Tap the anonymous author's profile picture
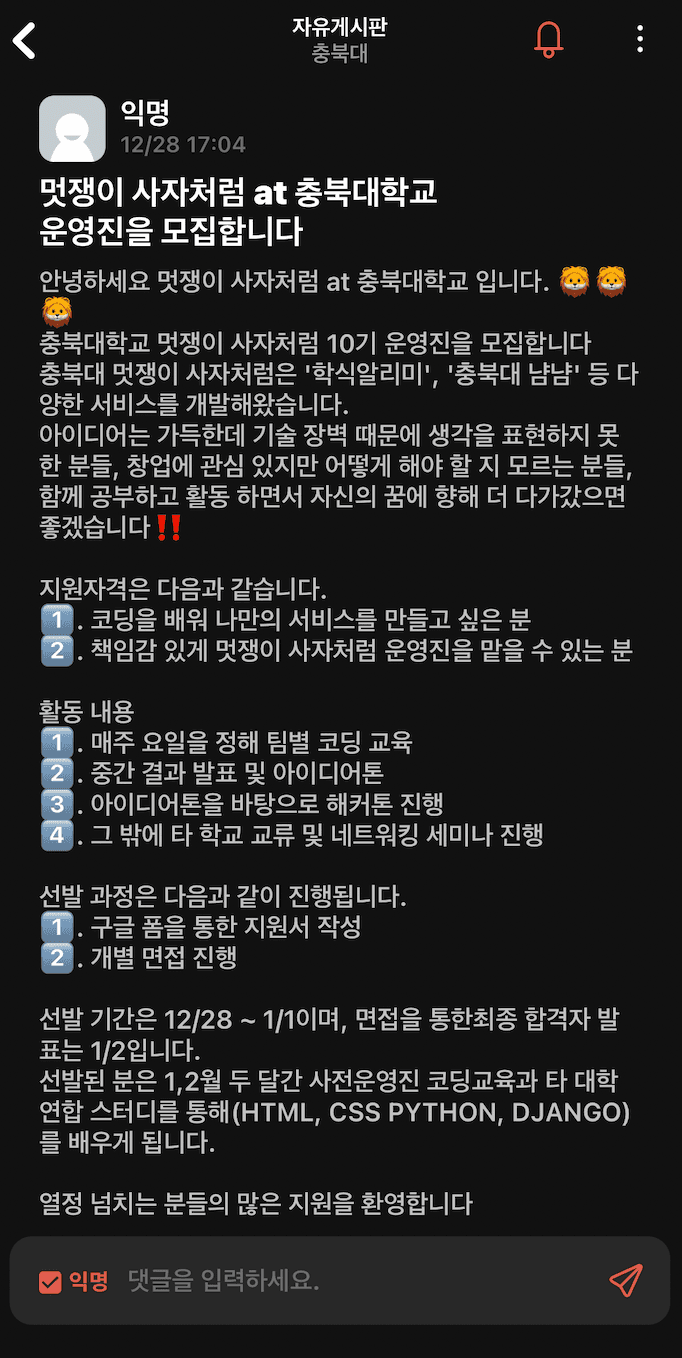Viewport: 682px width, 1358px height. [72, 129]
